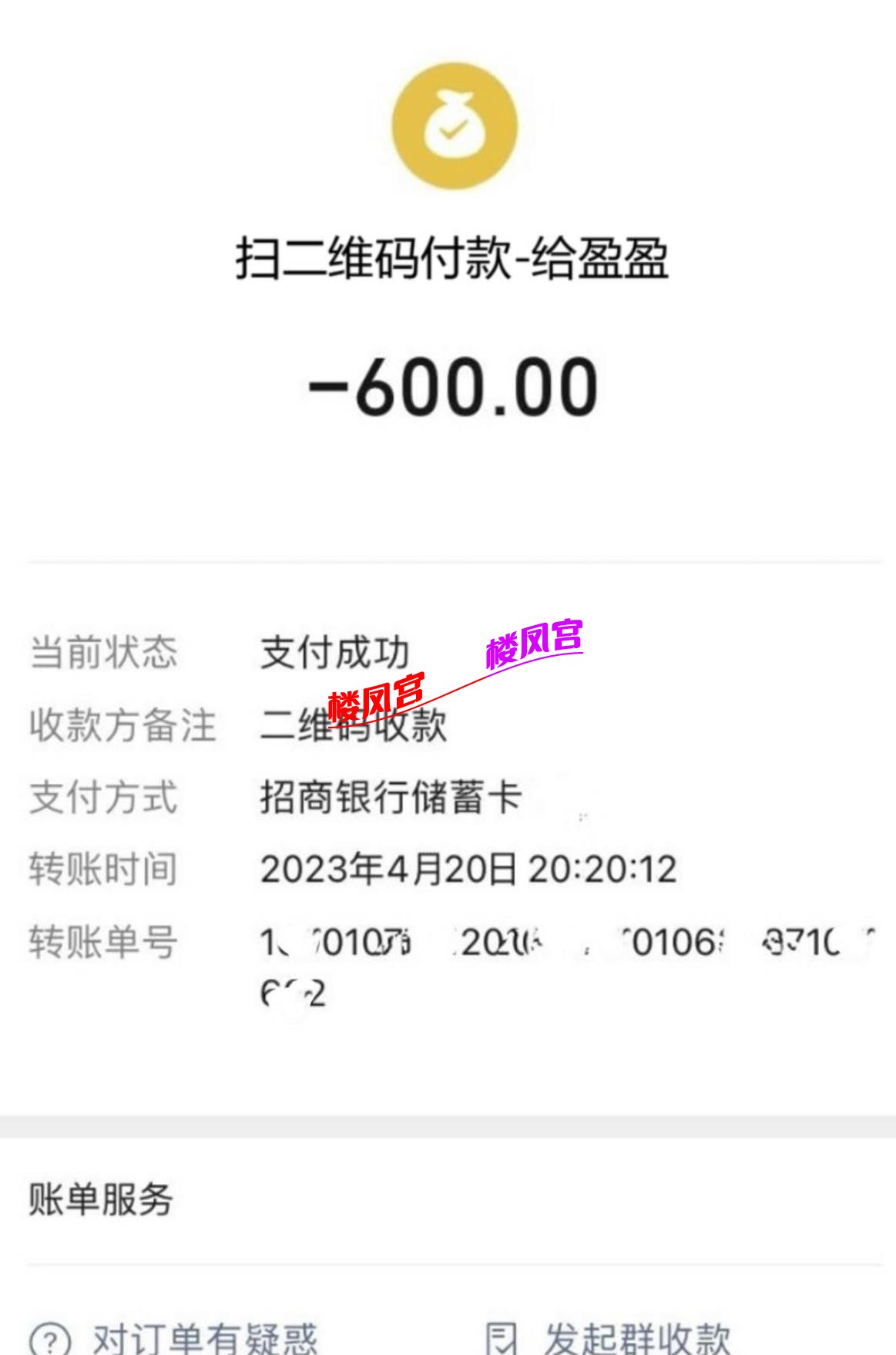Click the payment success status icon area
The width and height of the screenshot is (896, 1355).
coord(335,650)
